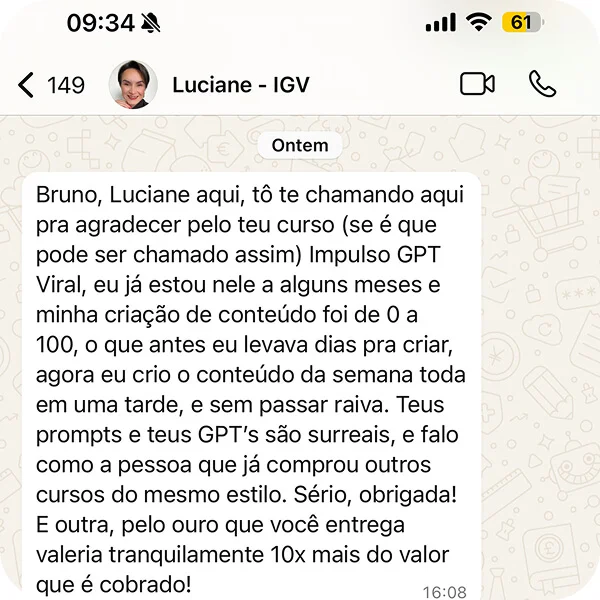The height and width of the screenshot is (600, 600).
Task: Open Luciane - IGV contact info
Action: [x=241, y=85]
